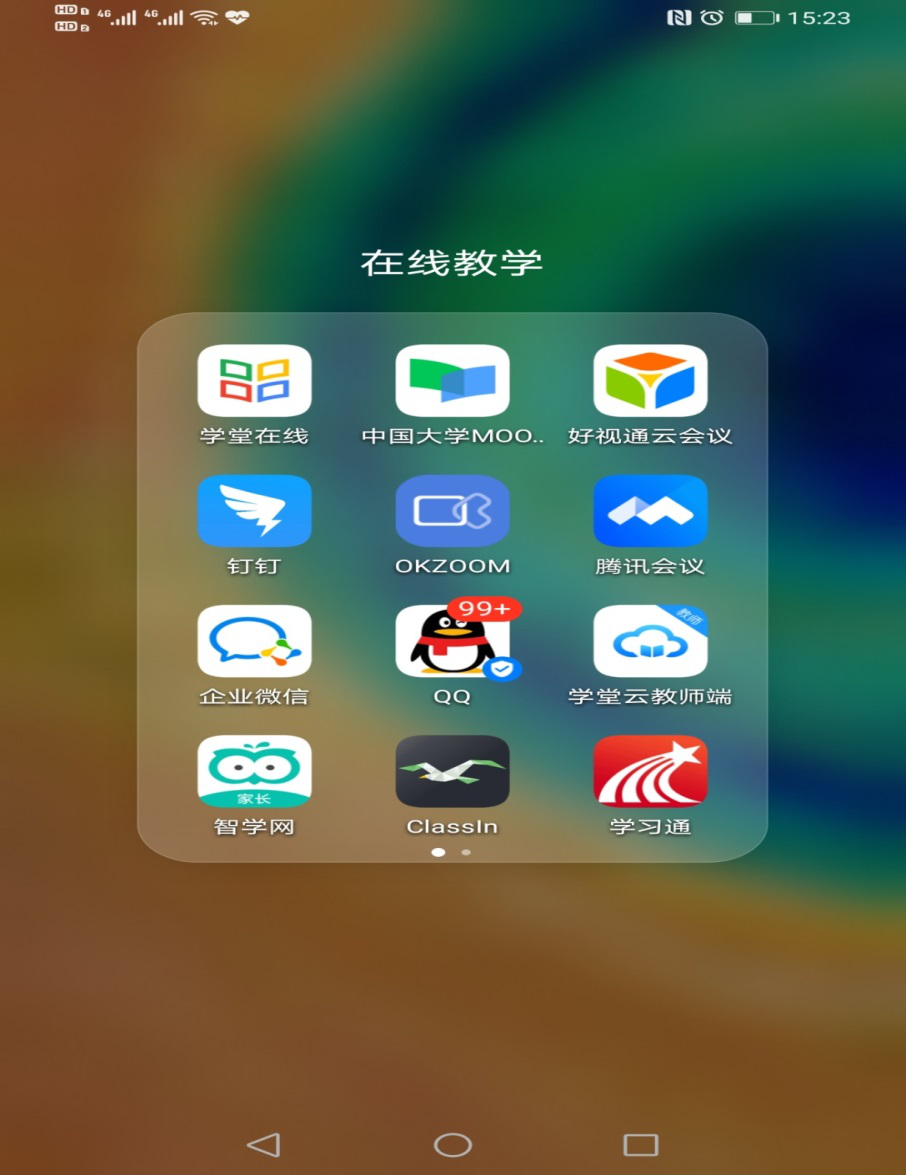Rename folder via 在线教学 title
This screenshot has height=1175, width=906.
pyautogui.click(x=452, y=263)
